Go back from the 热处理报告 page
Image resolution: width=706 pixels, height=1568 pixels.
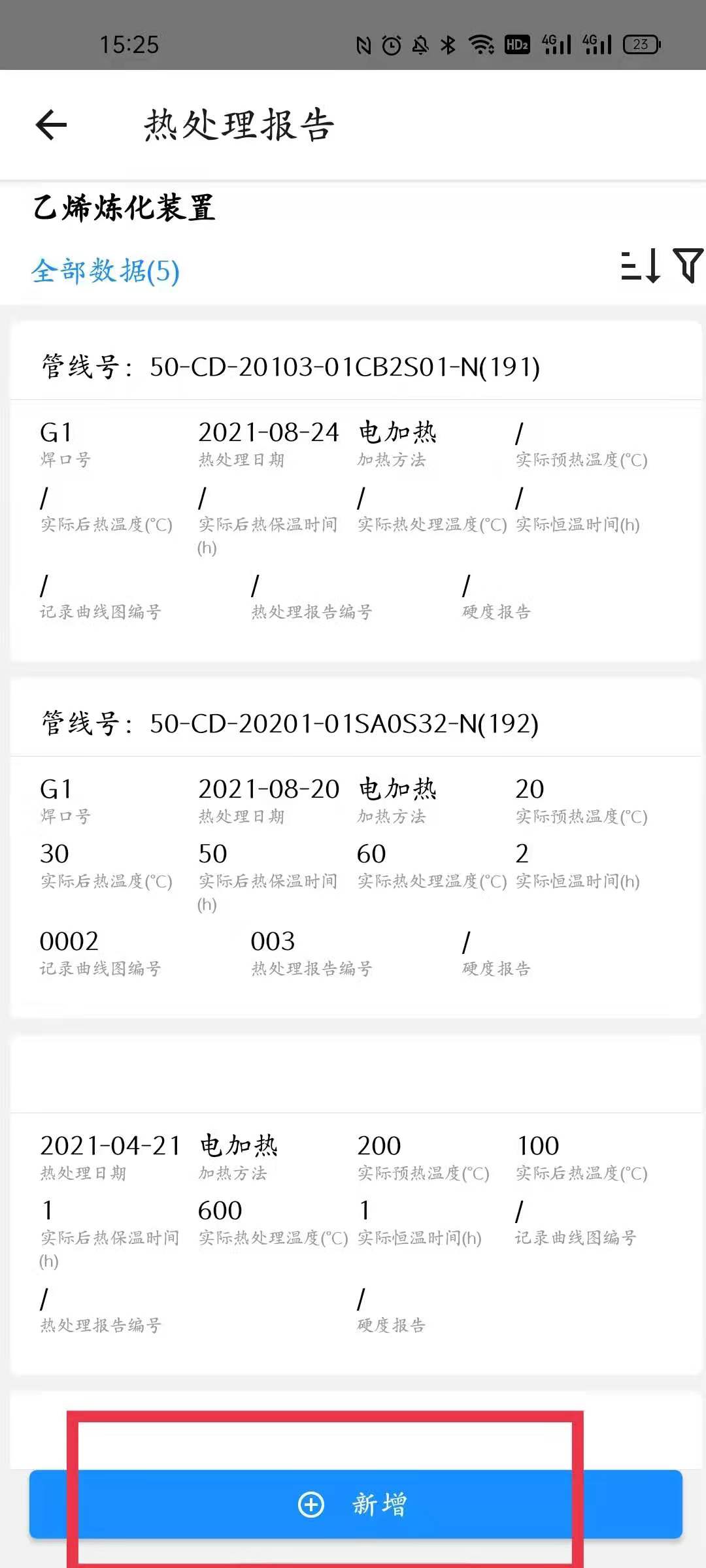point(52,125)
